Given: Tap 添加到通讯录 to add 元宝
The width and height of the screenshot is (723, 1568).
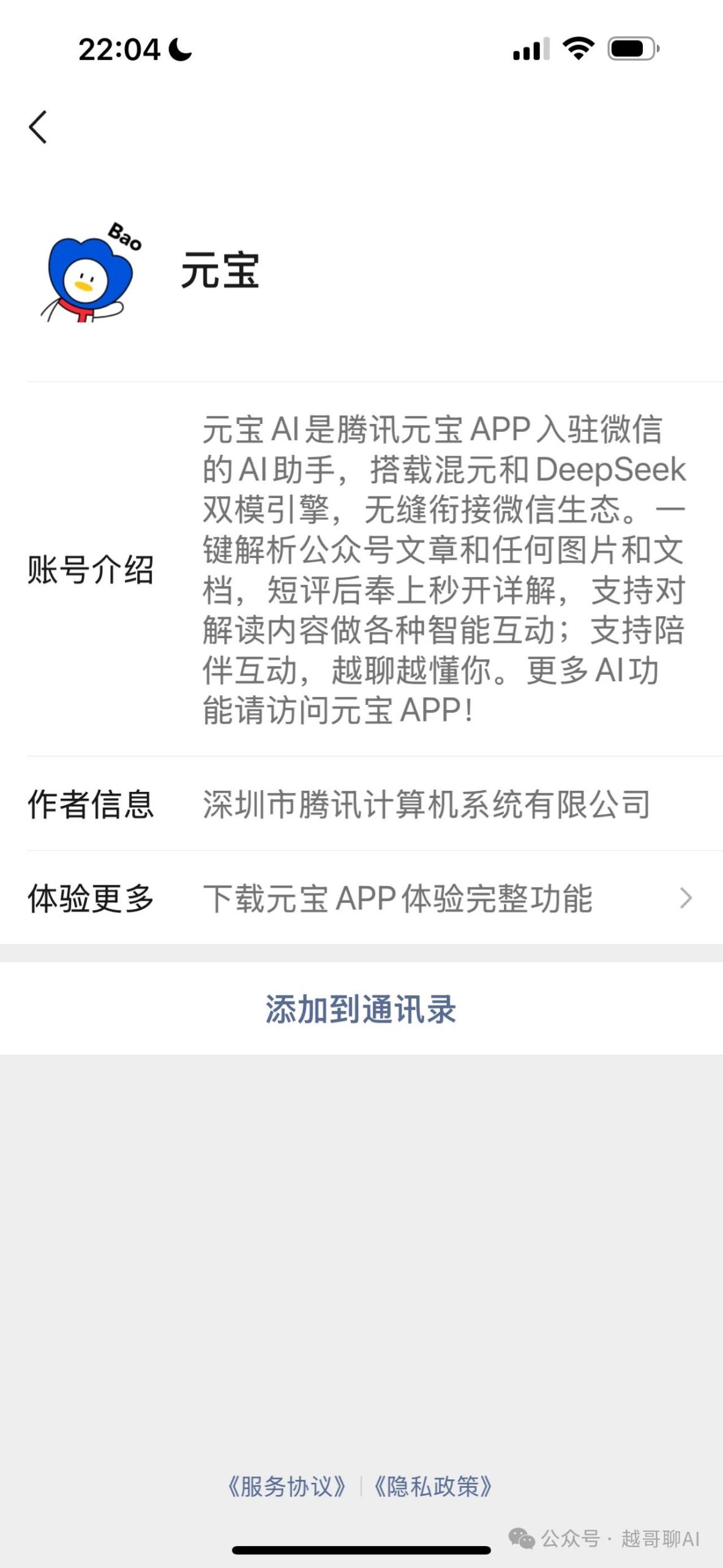Looking at the screenshot, I should tap(361, 1009).
